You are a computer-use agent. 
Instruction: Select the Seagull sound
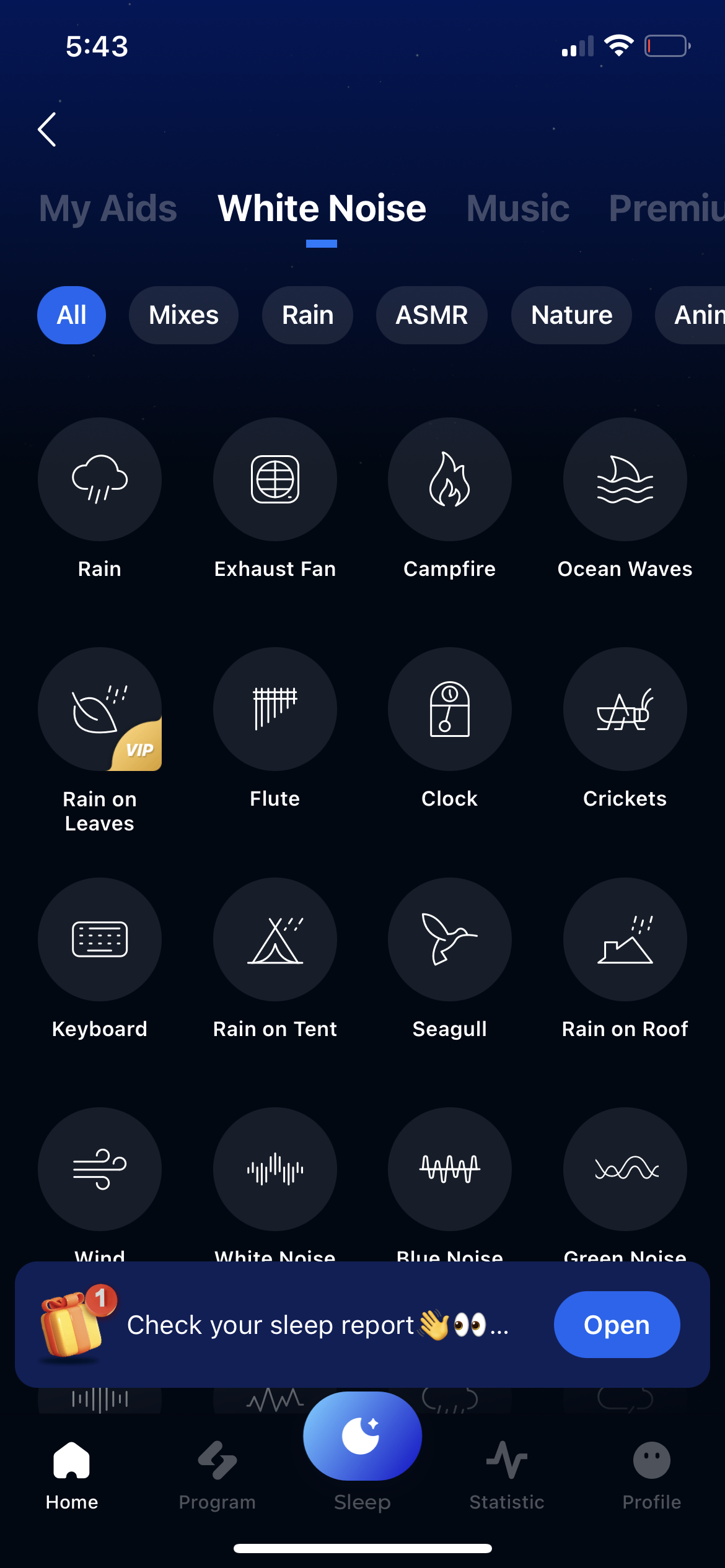click(x=449, y=939)
